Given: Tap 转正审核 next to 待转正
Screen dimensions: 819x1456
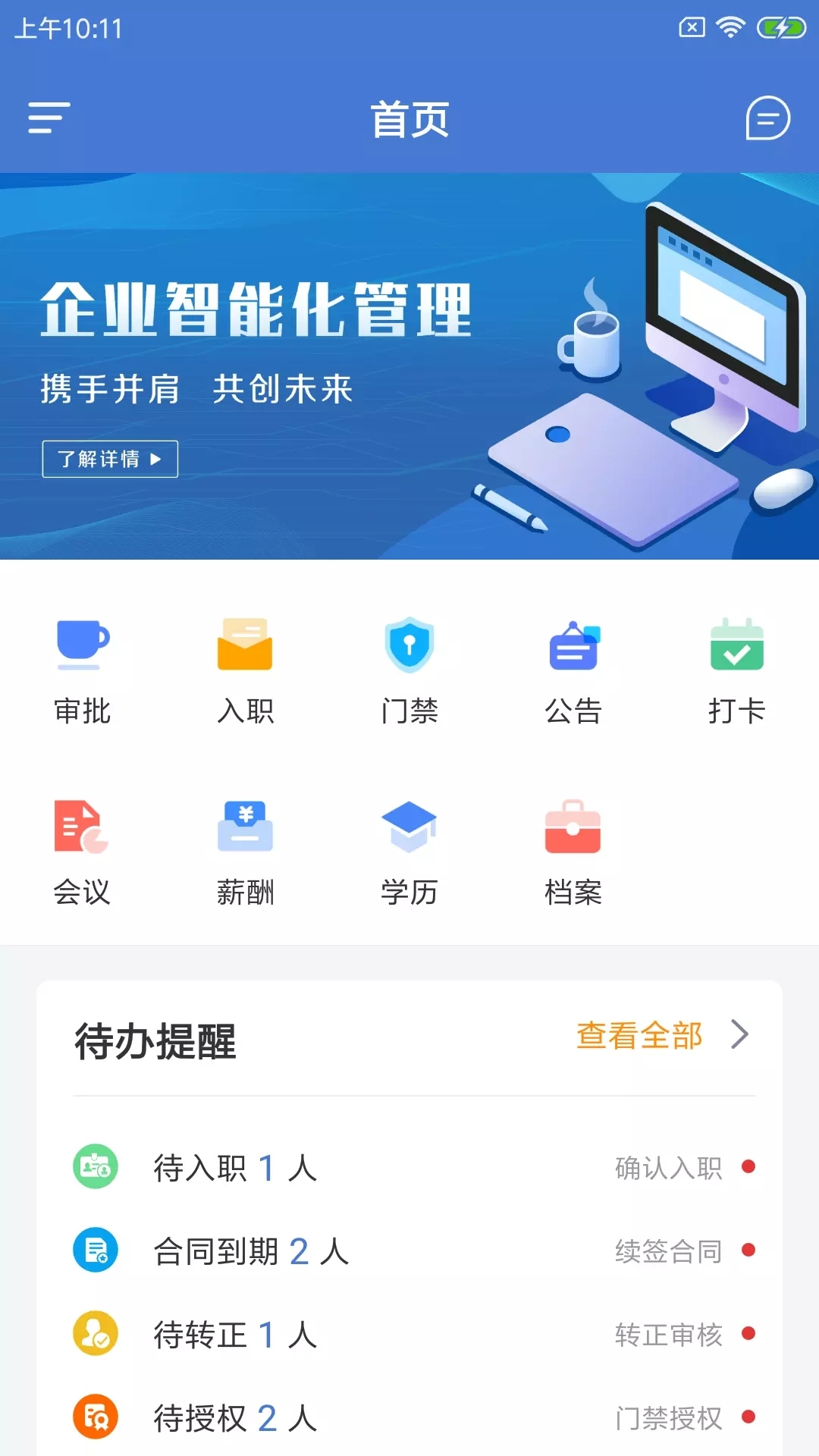Looking at the screenshot, I should (x=667, y=1335).
